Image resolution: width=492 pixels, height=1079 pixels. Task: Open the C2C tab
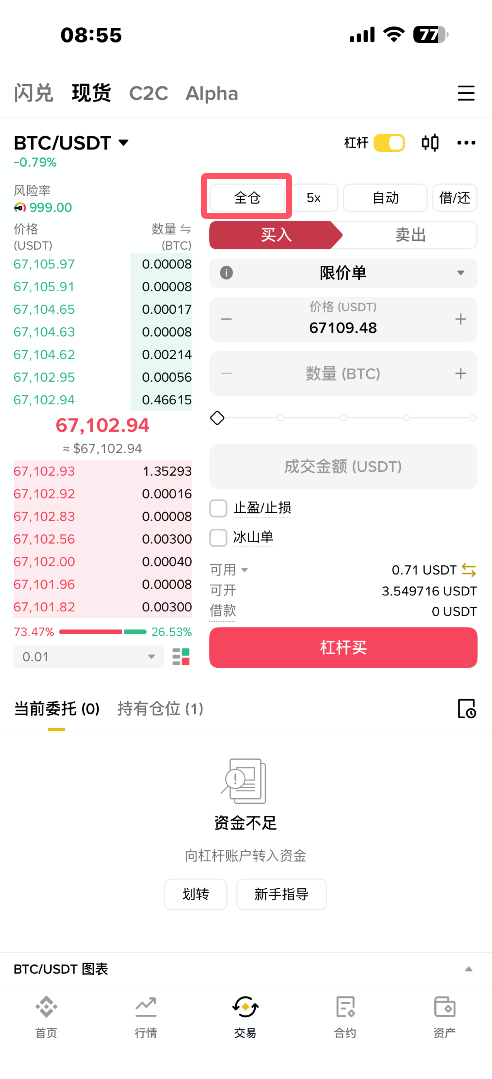coord(149,94)
